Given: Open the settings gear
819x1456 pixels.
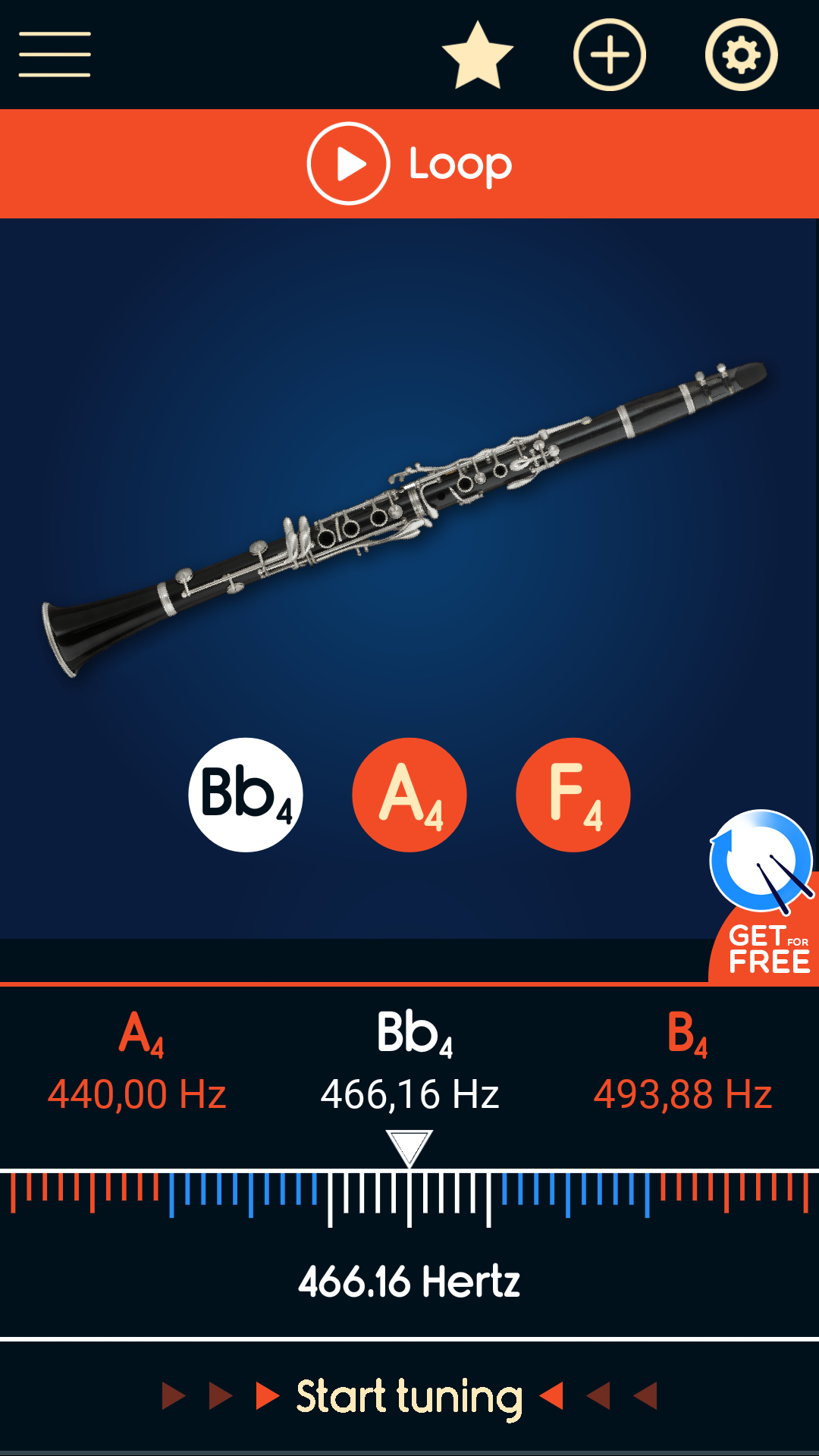Looking at the screenshot, I should point(741,55).
